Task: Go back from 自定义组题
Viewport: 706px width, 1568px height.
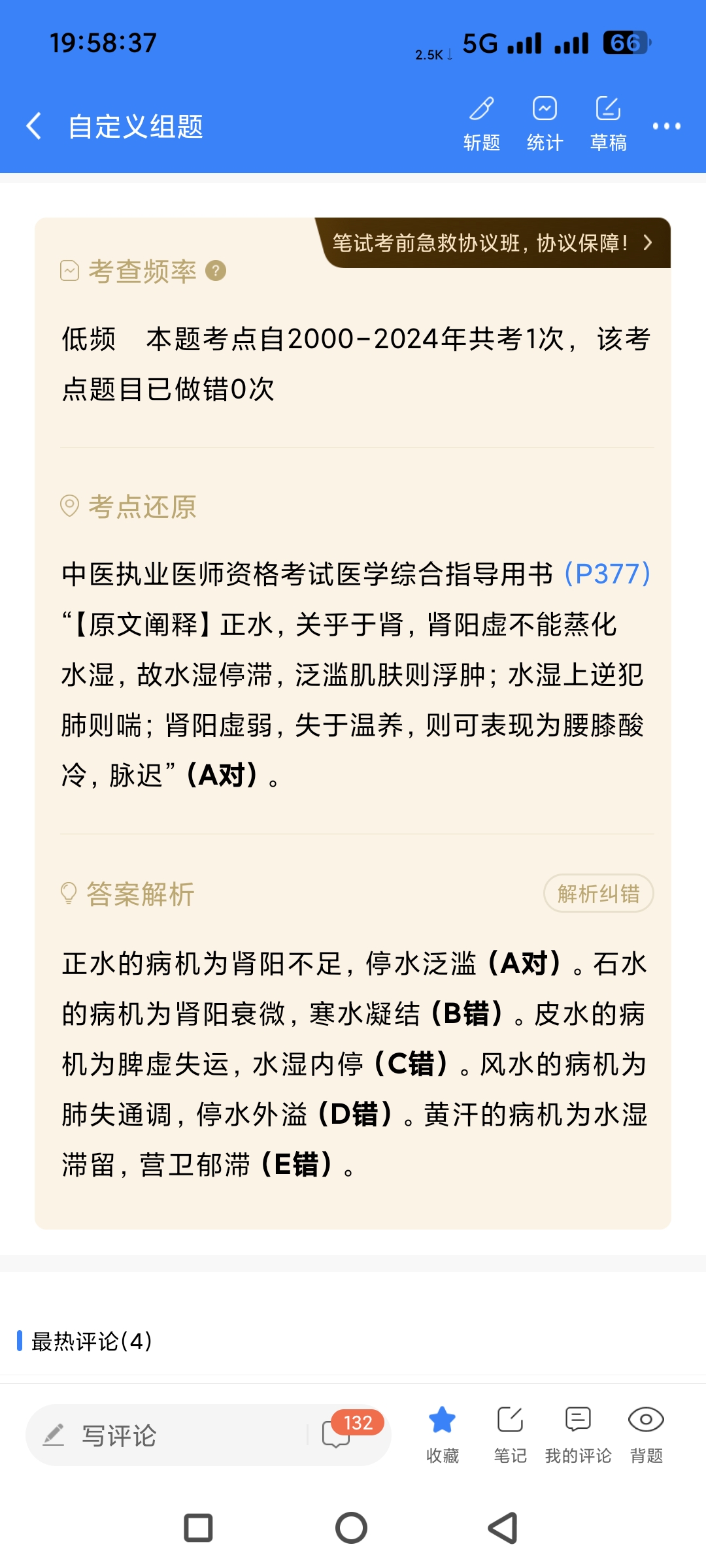Action: tap(34, 125)
